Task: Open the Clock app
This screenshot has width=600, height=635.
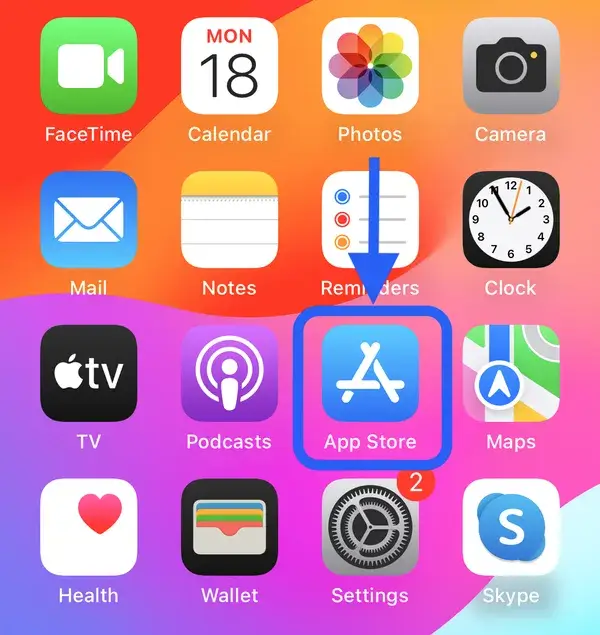Action: (x=511, y=219)
